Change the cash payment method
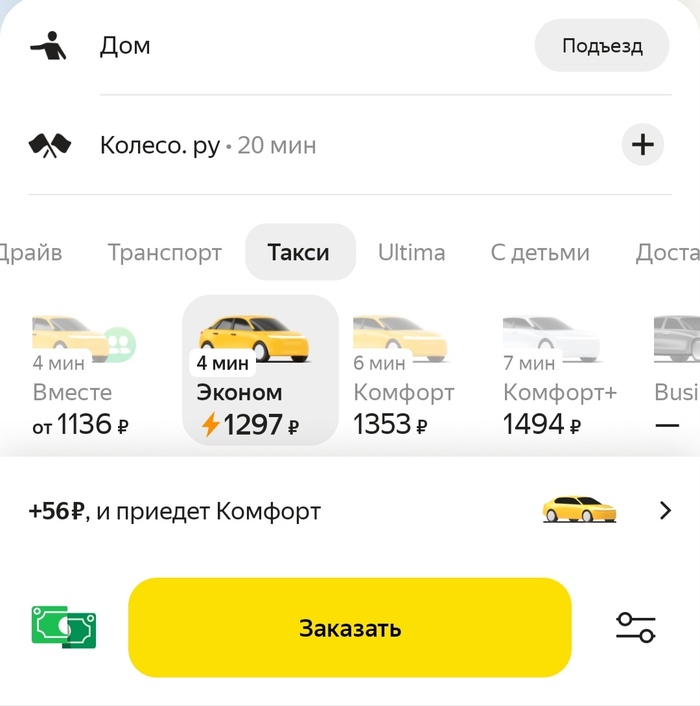The image size is (700, 706). point(64,627)
